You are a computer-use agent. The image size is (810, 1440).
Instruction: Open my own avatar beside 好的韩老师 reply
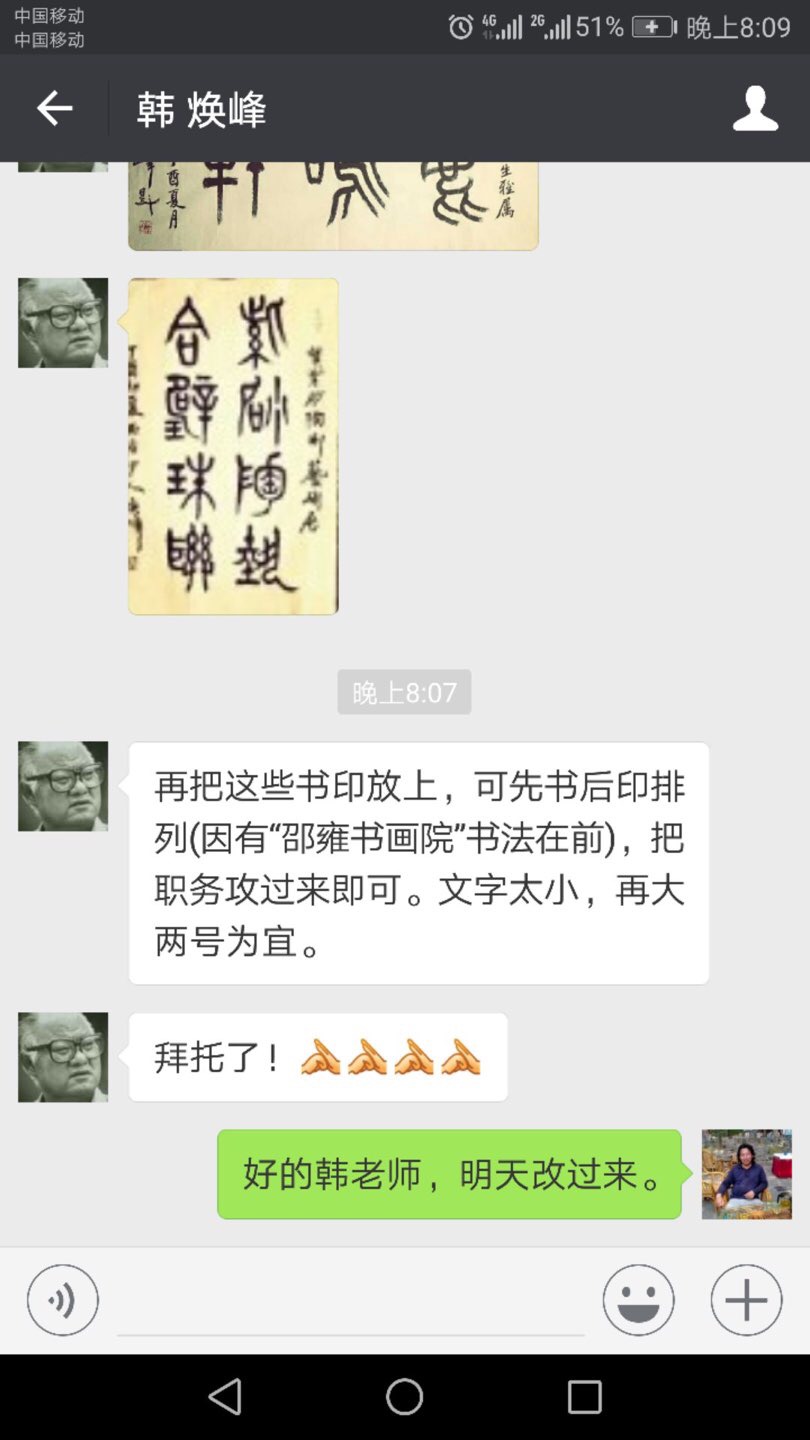[x=746, y=1174]
